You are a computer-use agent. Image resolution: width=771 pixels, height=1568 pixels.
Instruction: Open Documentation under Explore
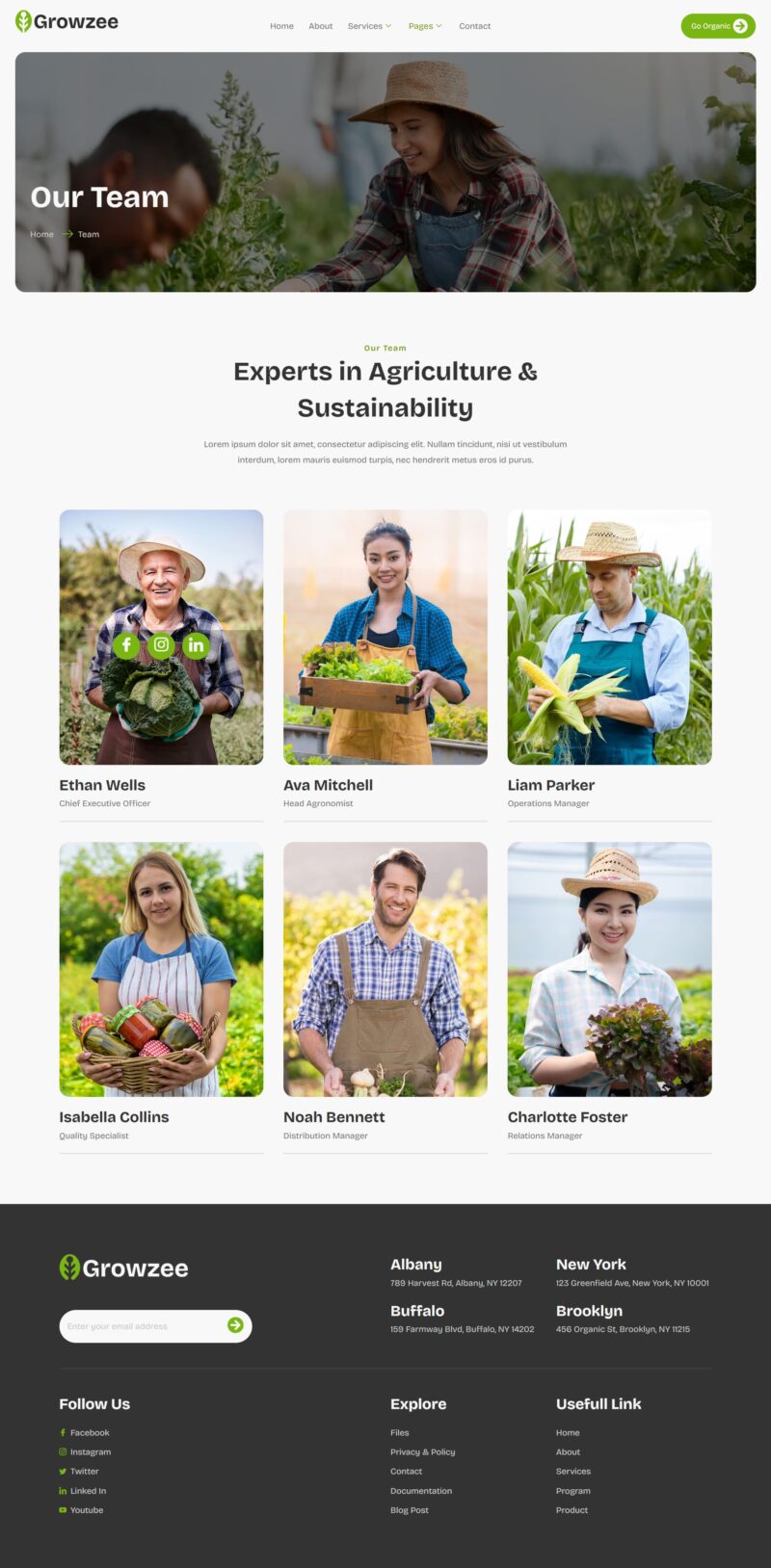420,1490
